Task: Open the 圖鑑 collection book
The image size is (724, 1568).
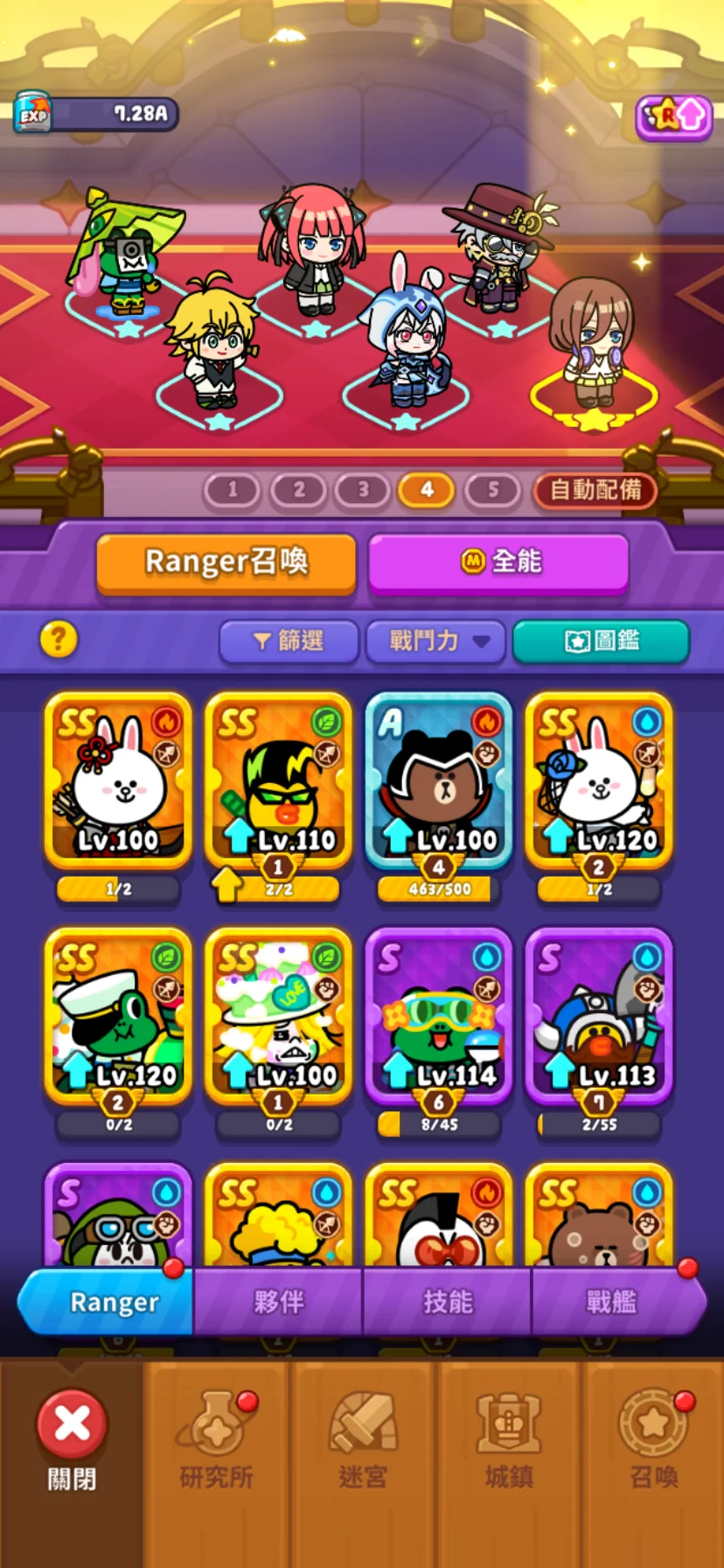Action: click(x=601, y=641)
